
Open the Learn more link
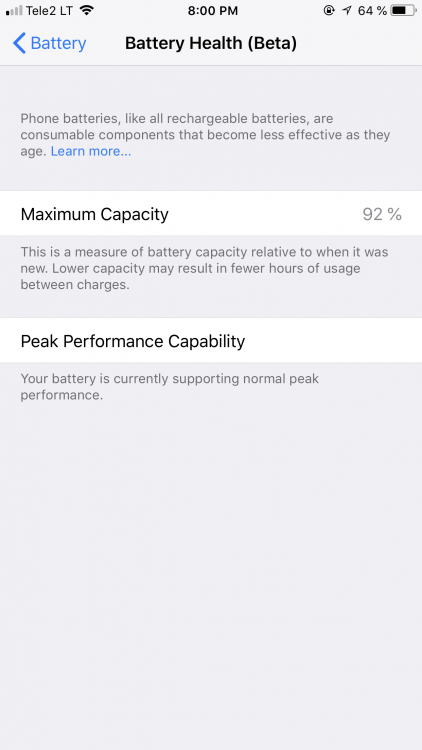click(91, 151)
